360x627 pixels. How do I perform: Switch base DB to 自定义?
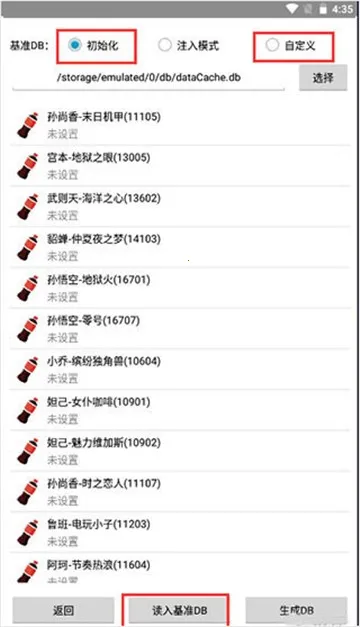(x=291, y=45)
